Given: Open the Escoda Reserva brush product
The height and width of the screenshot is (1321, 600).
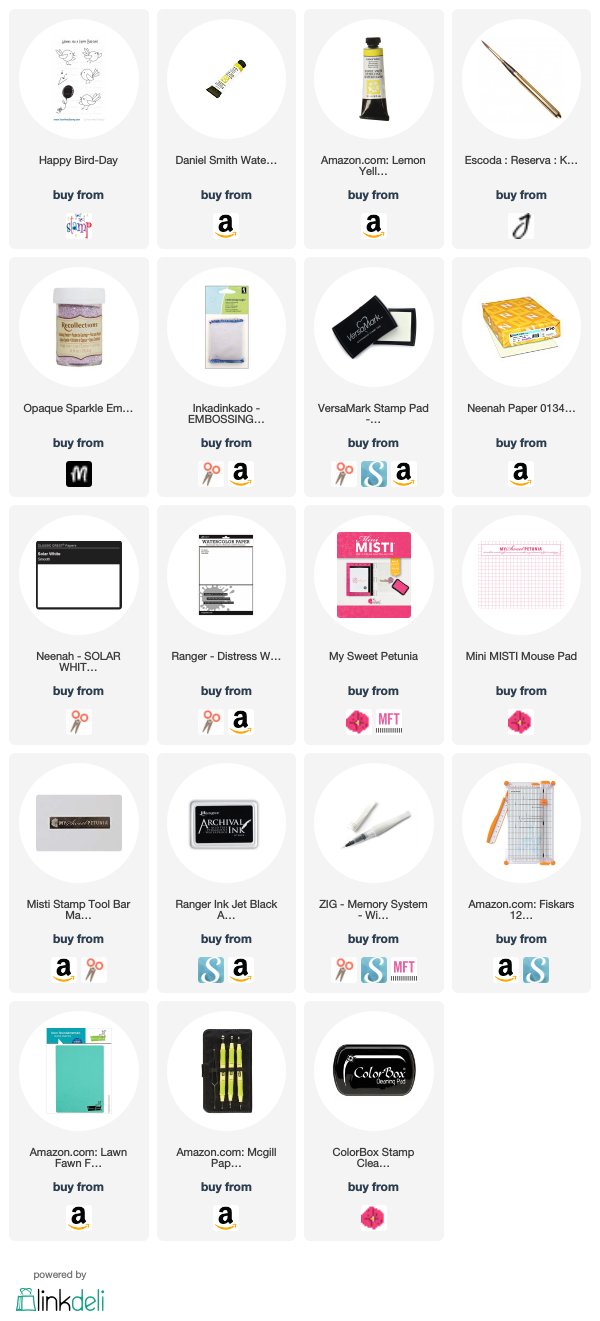Looking at the screenshot, I should coord(521,129).
